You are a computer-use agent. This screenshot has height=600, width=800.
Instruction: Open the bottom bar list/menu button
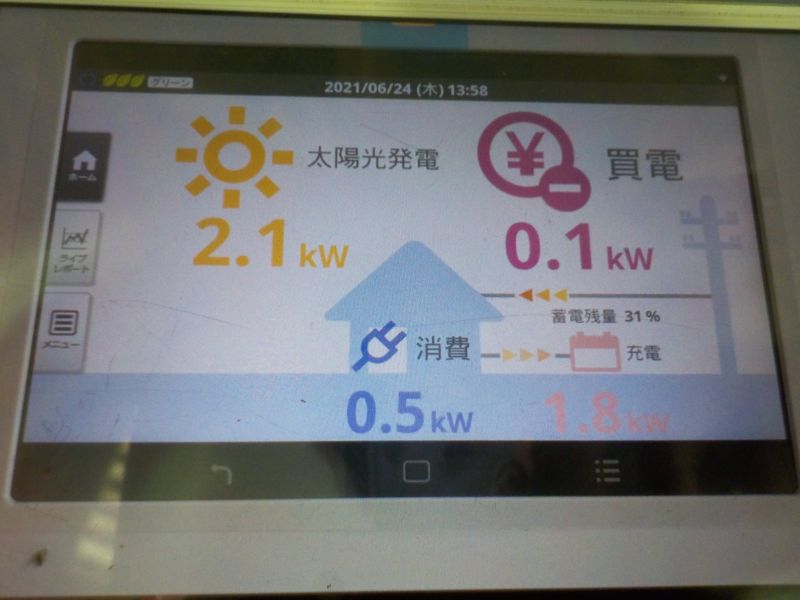tap(606, 470)
